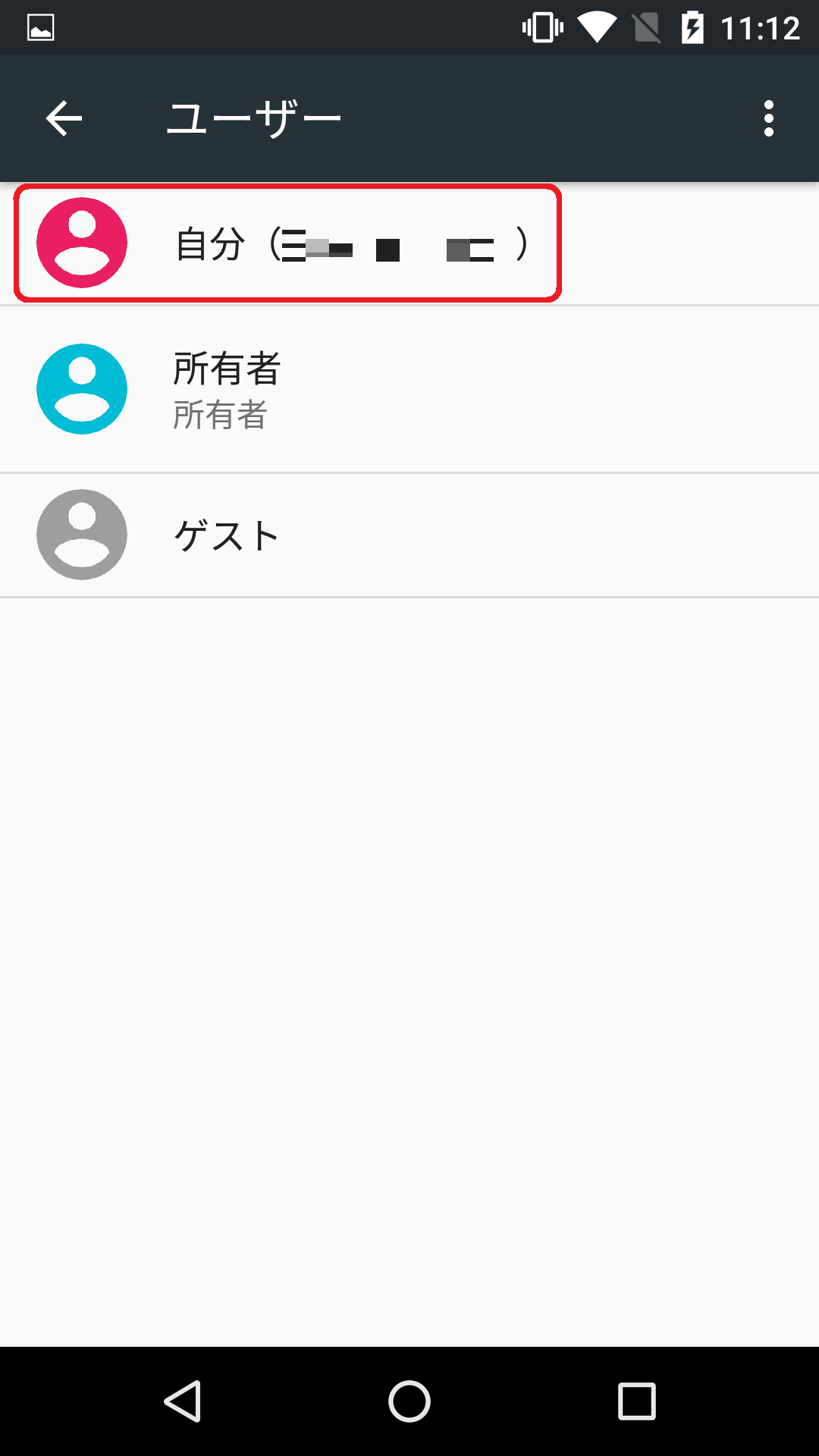Open the three-dot overflow menu

(x=769, y=118)
